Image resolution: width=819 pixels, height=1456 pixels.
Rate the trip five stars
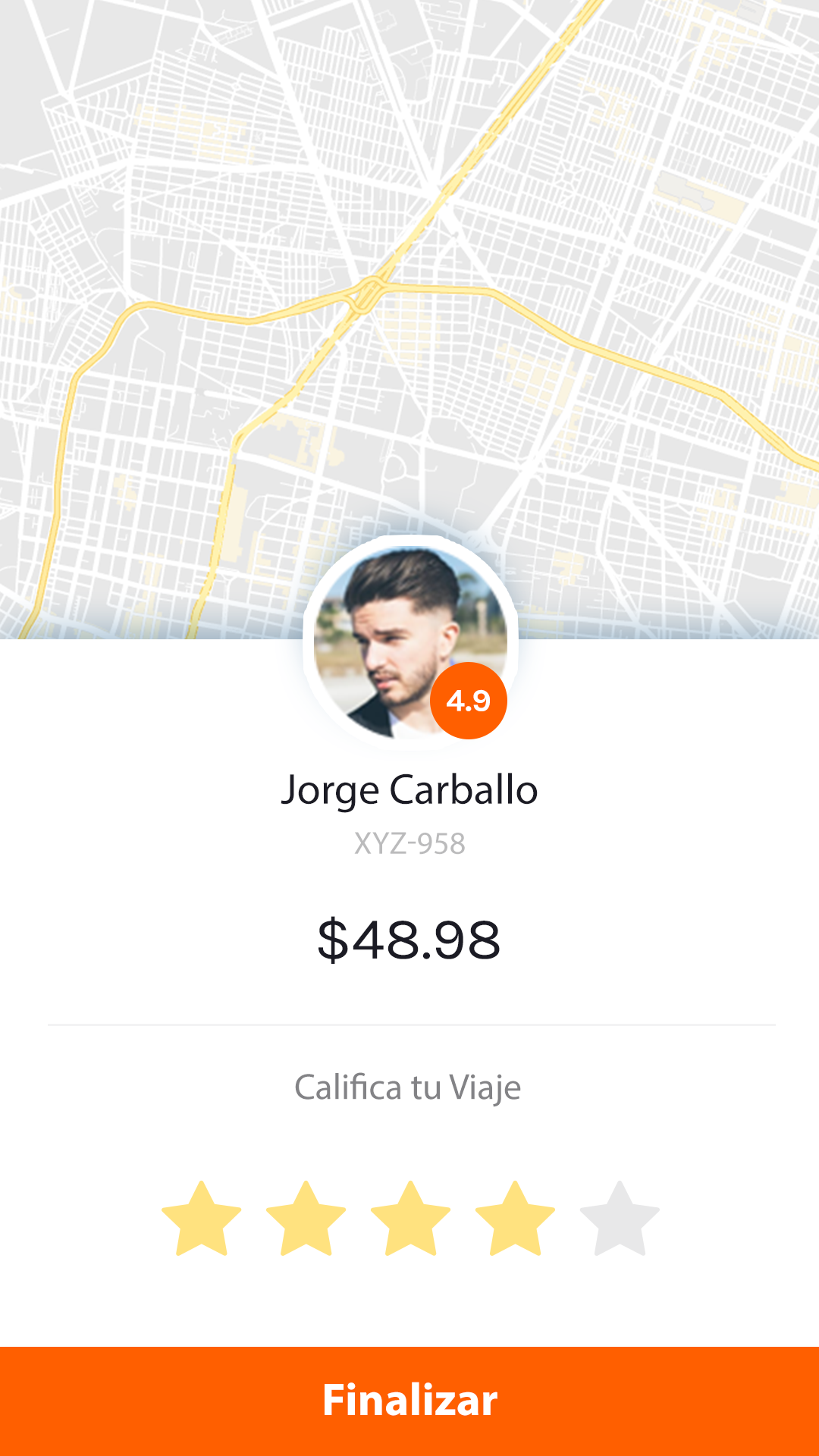tap(620, 1219)
